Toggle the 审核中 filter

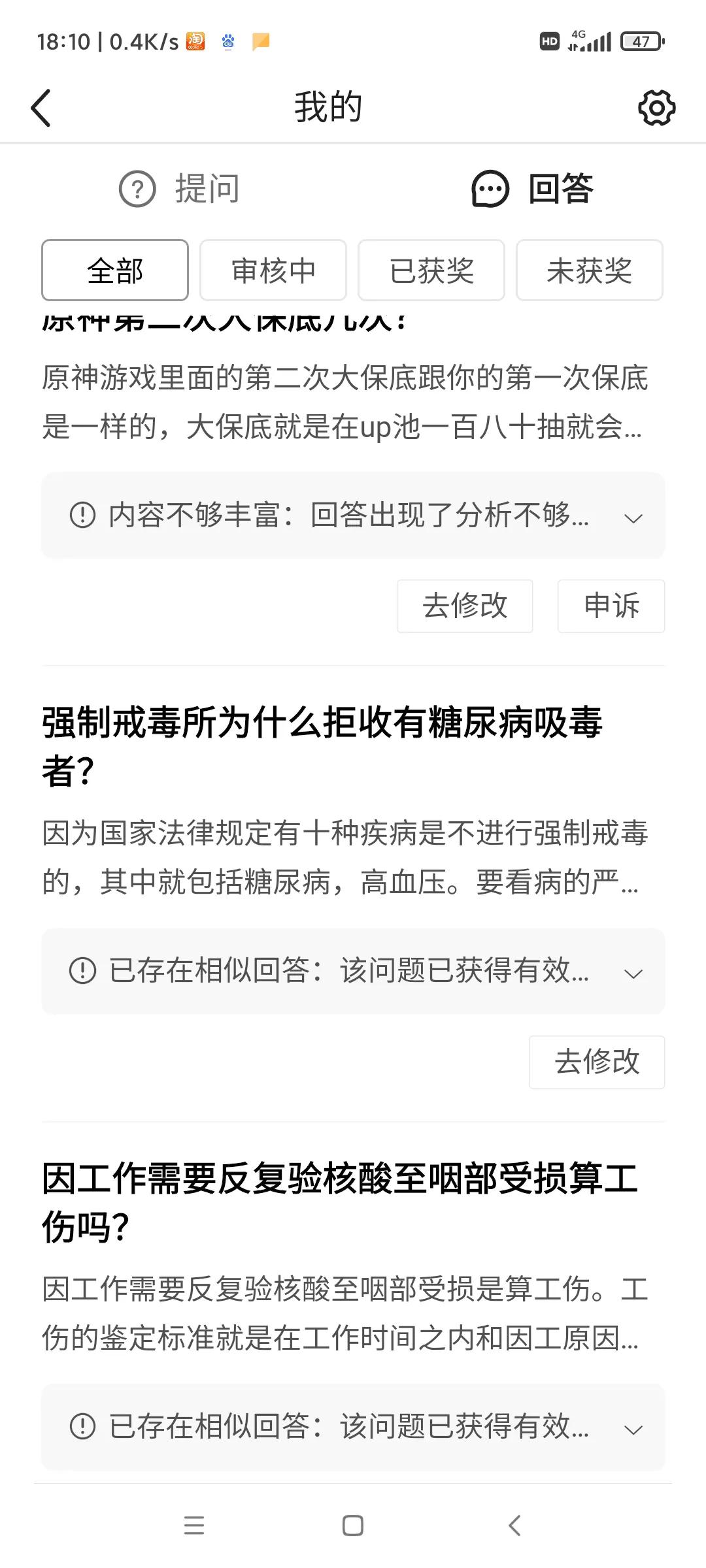coord(274,270)
